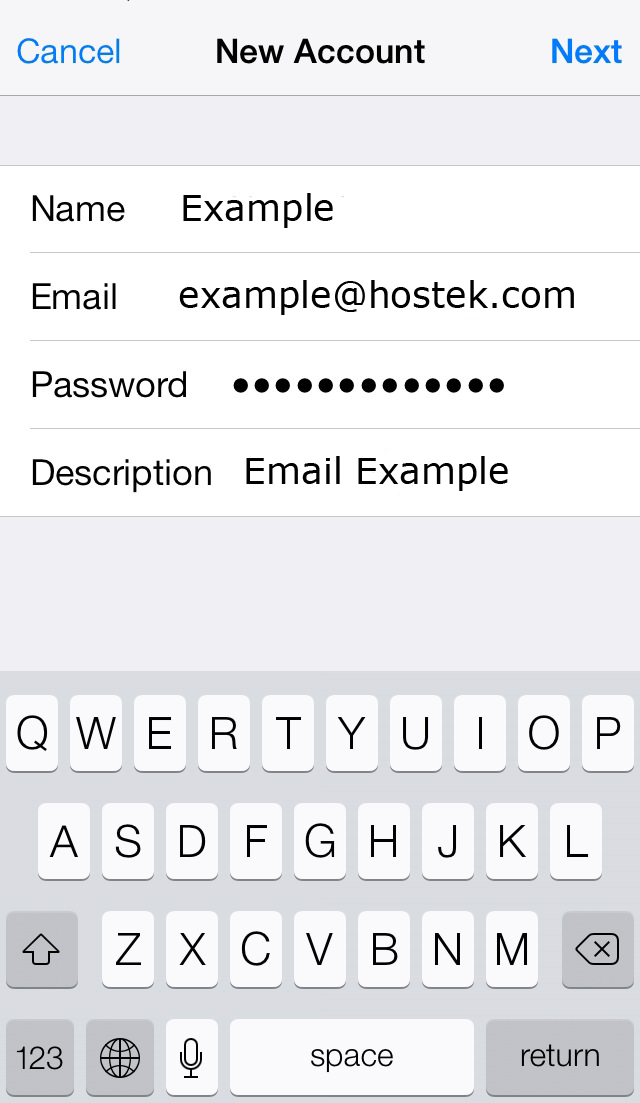Hit the return key
The height and width of the screenshot is (1103, 640).
coord(559,1057)
